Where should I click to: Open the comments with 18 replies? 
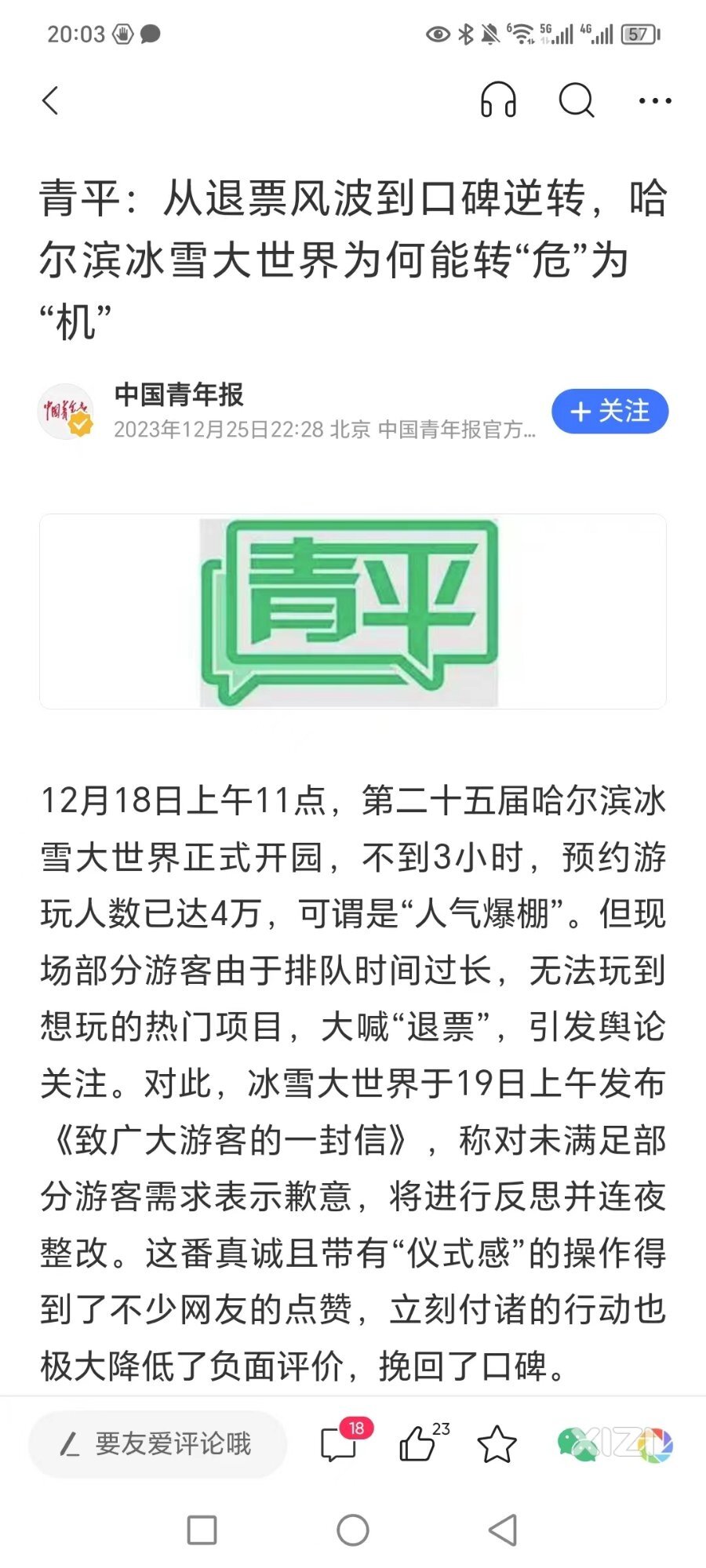click(x=340, y=1443)
